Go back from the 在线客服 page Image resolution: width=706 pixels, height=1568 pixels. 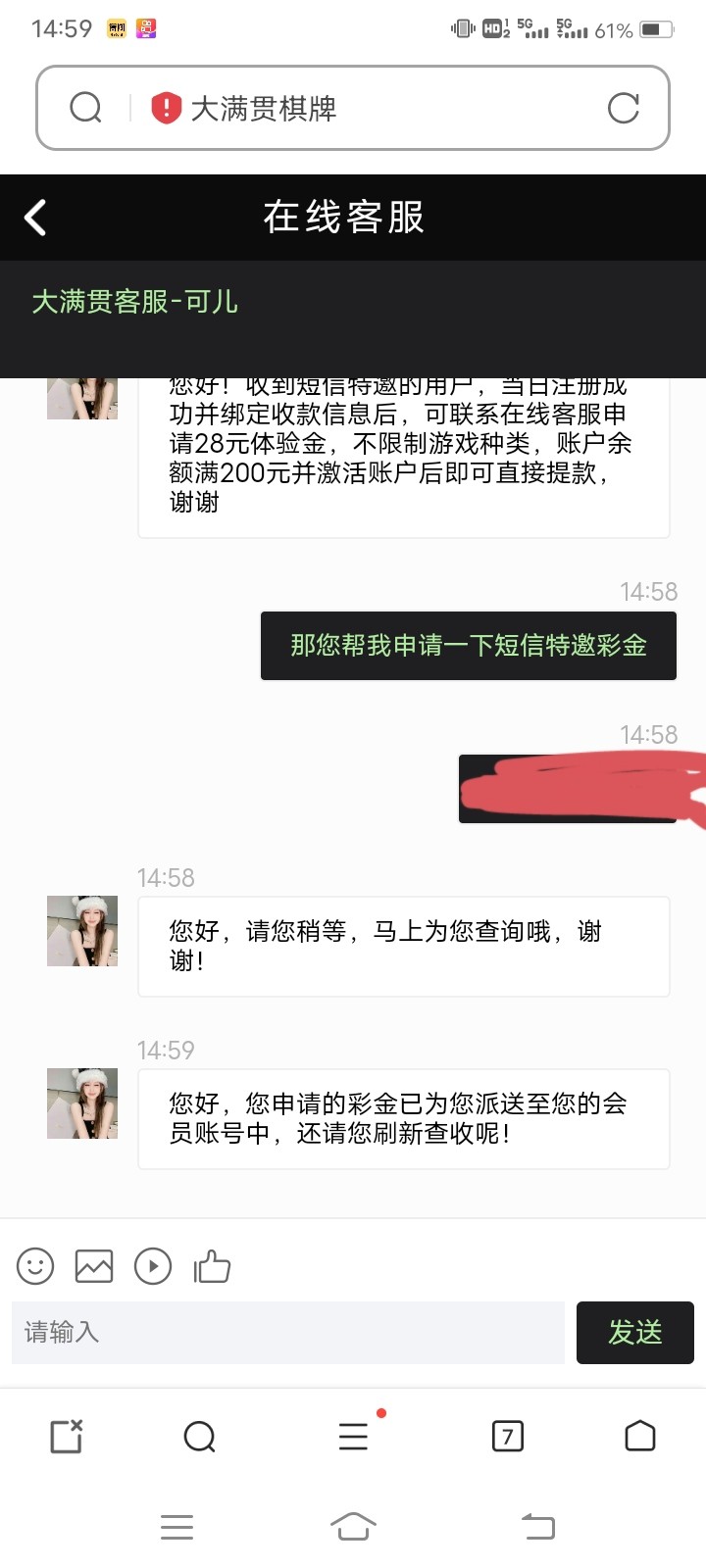[36, 218]
